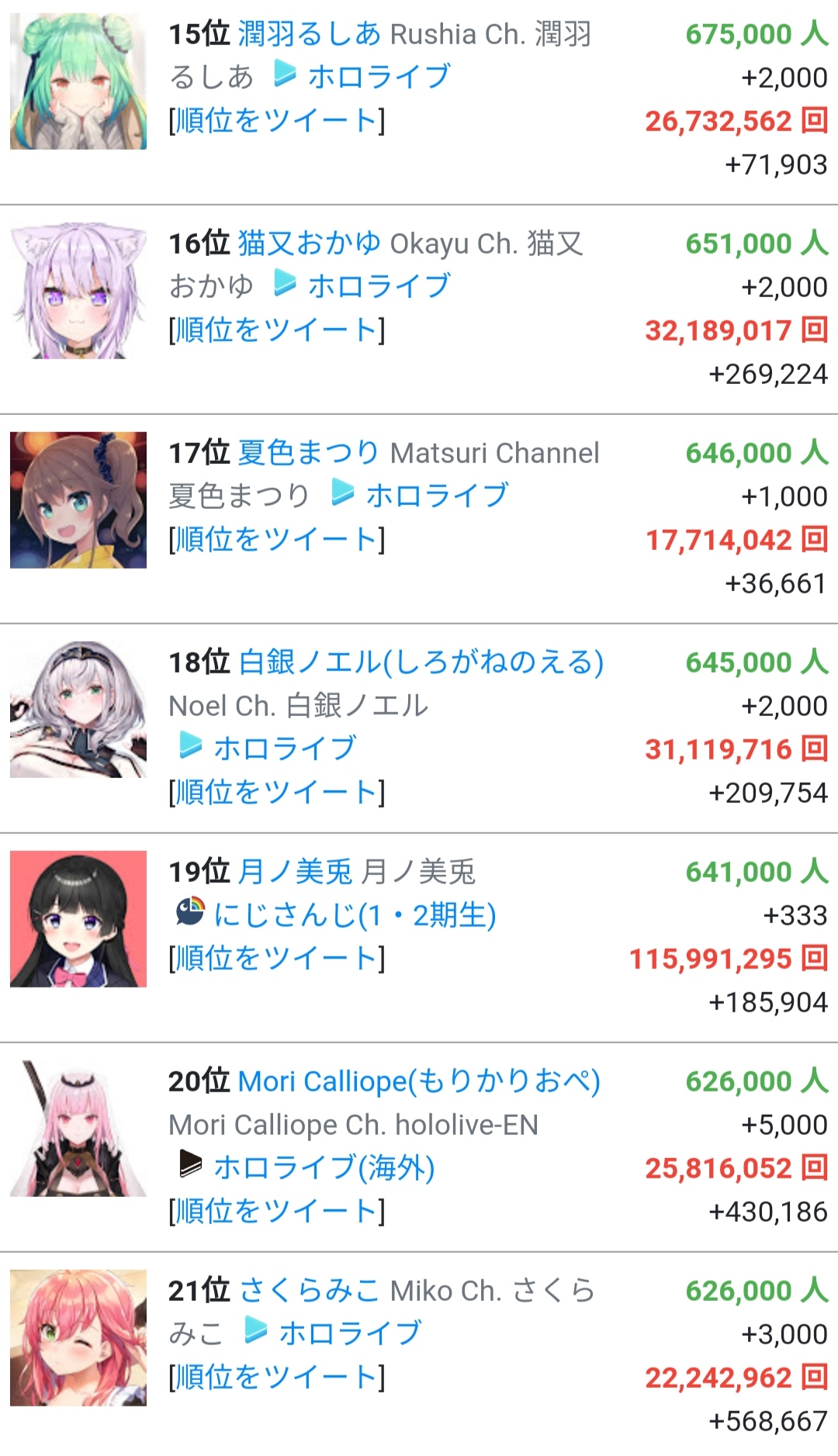Tap 月ノ美兎 avatar thumbnail
Screen dimensions: 838x1456
point(78,918)
